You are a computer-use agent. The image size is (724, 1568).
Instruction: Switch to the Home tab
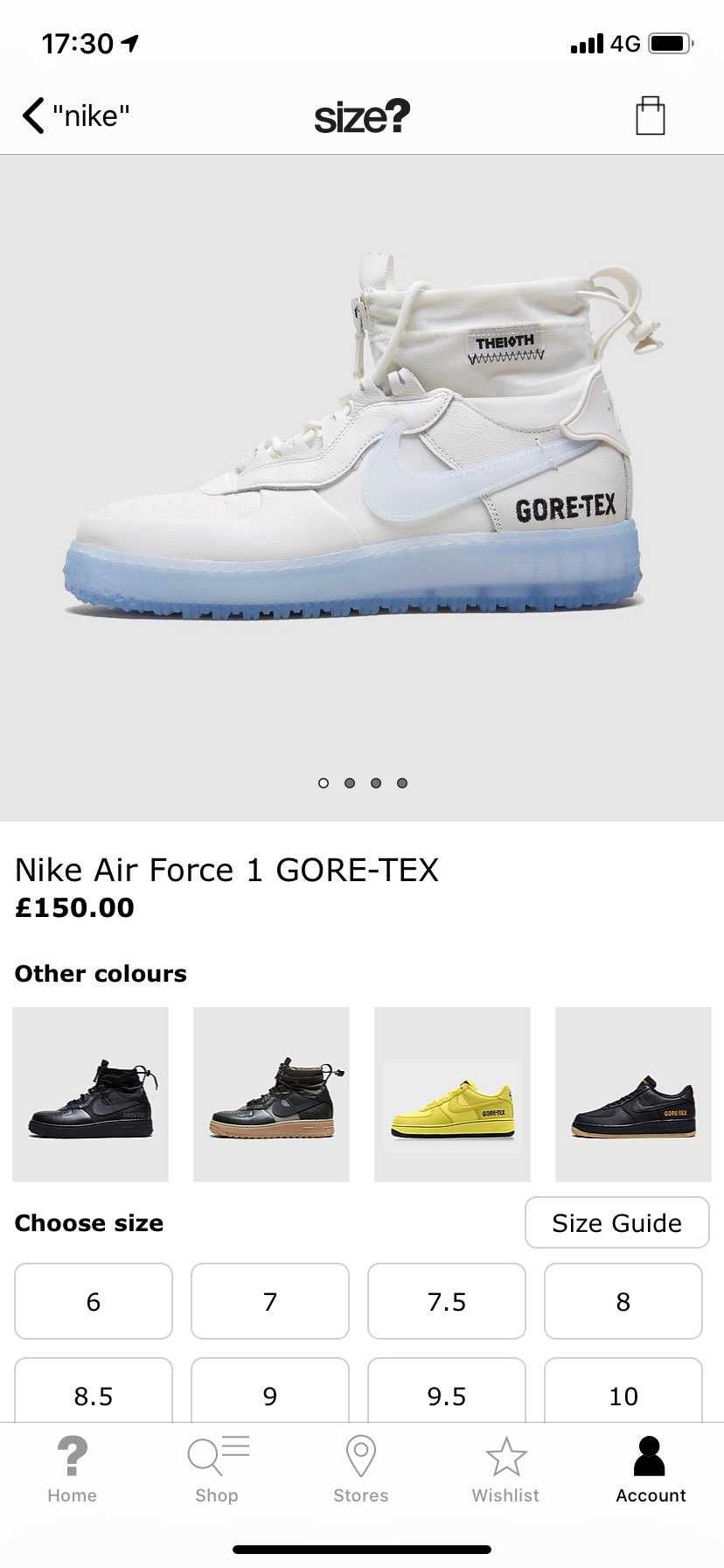pyautogui.click(x=73, y=1470)
